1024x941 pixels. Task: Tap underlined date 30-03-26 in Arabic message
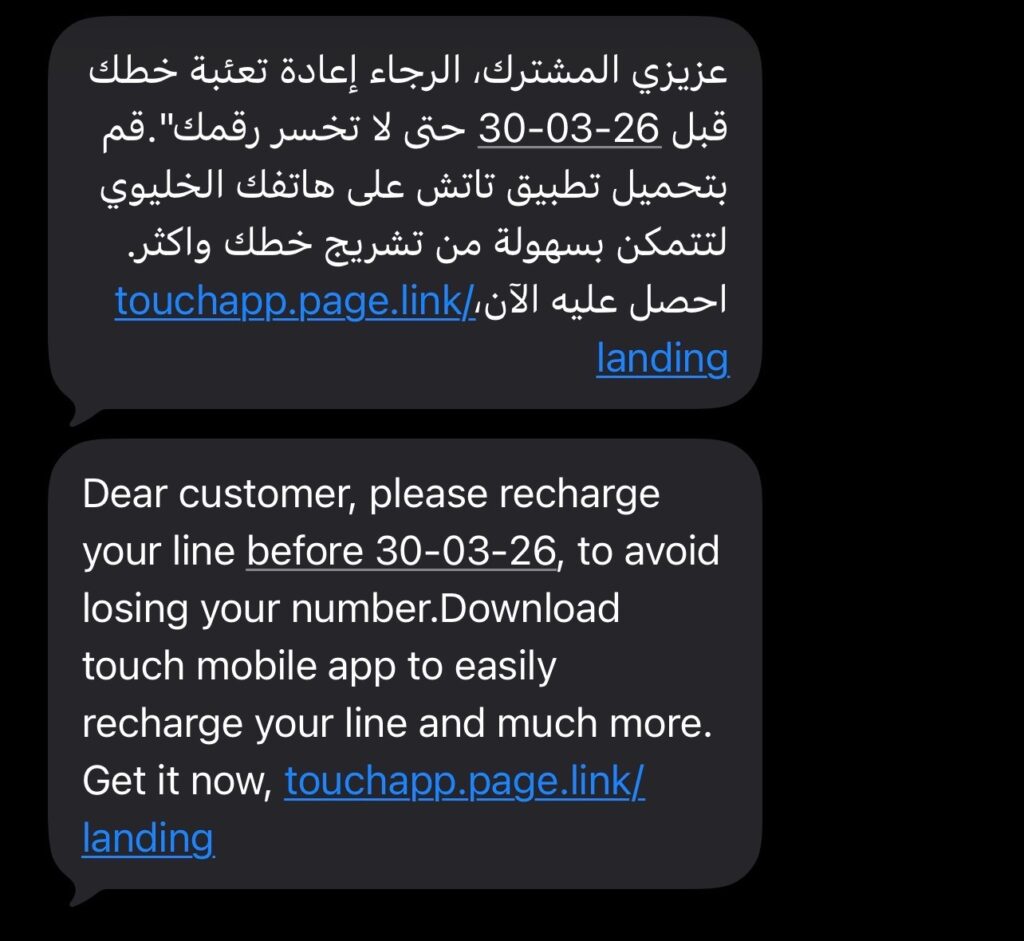pyautogui.click(x=569, y=130)
